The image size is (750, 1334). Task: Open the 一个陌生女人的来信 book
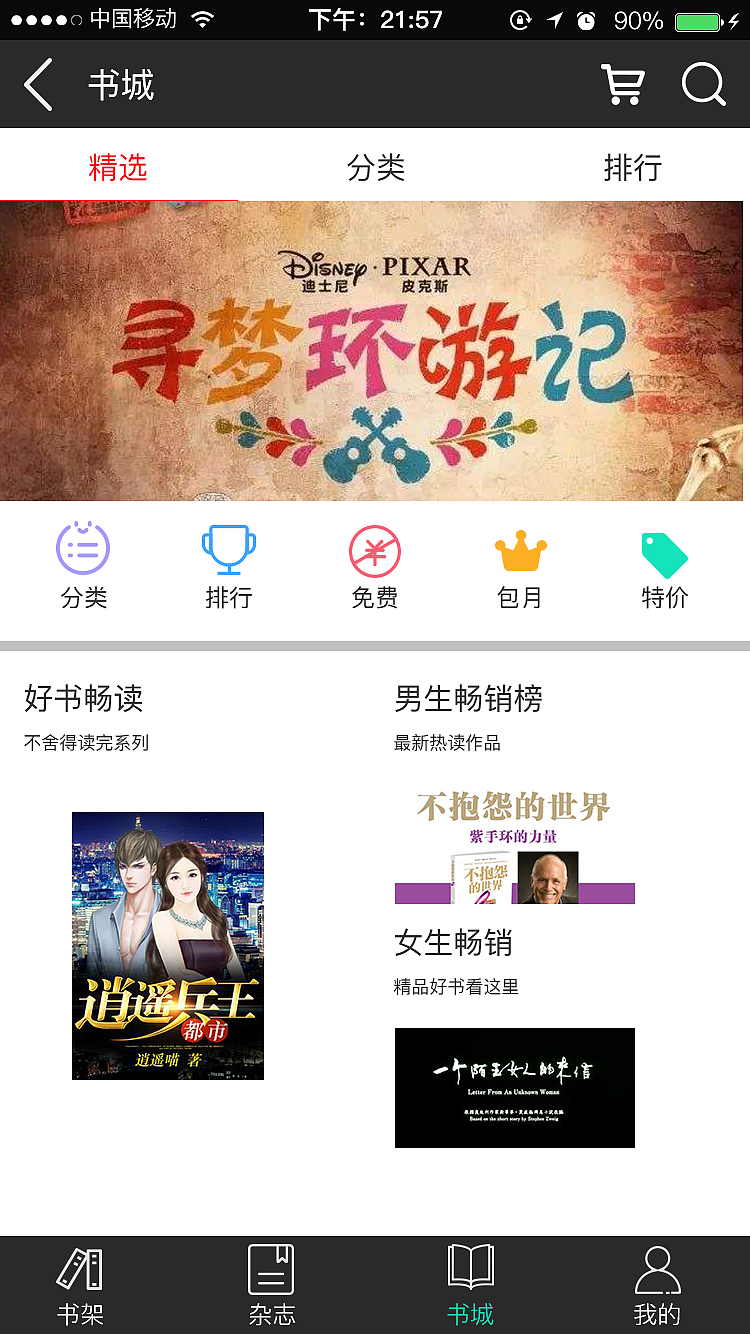[x=514, y=1087]
